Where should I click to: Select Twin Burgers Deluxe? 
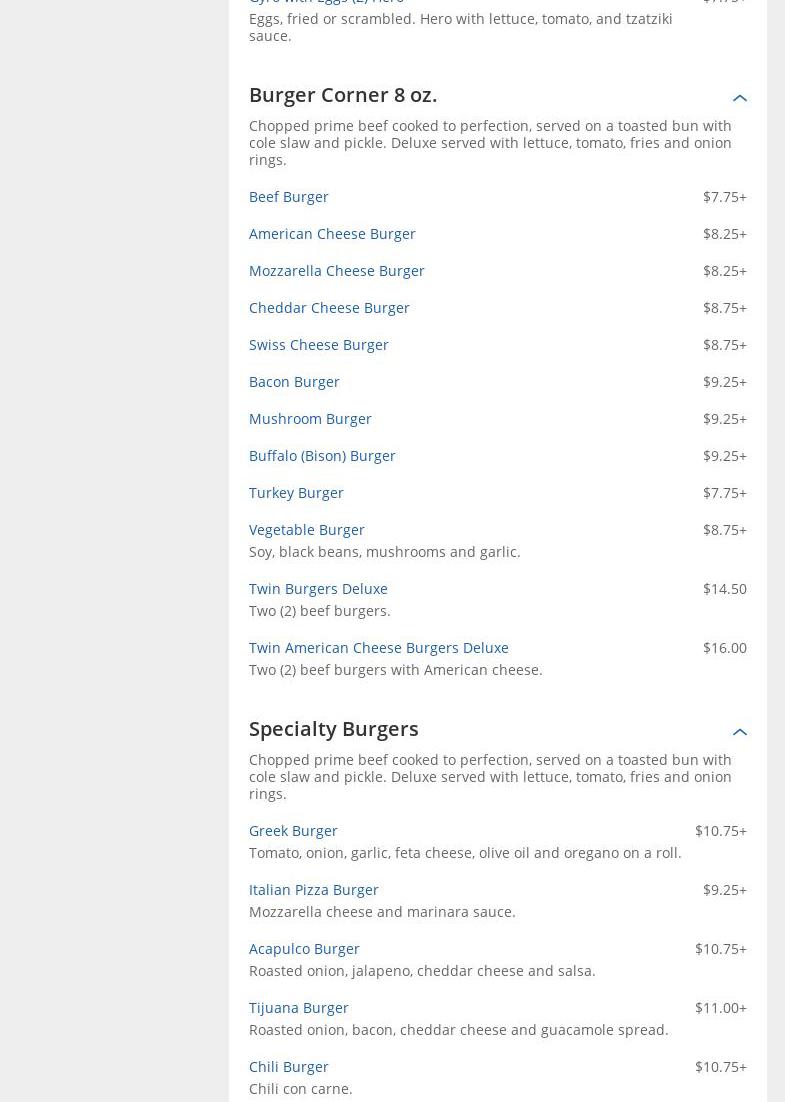(x=318, y=589)
